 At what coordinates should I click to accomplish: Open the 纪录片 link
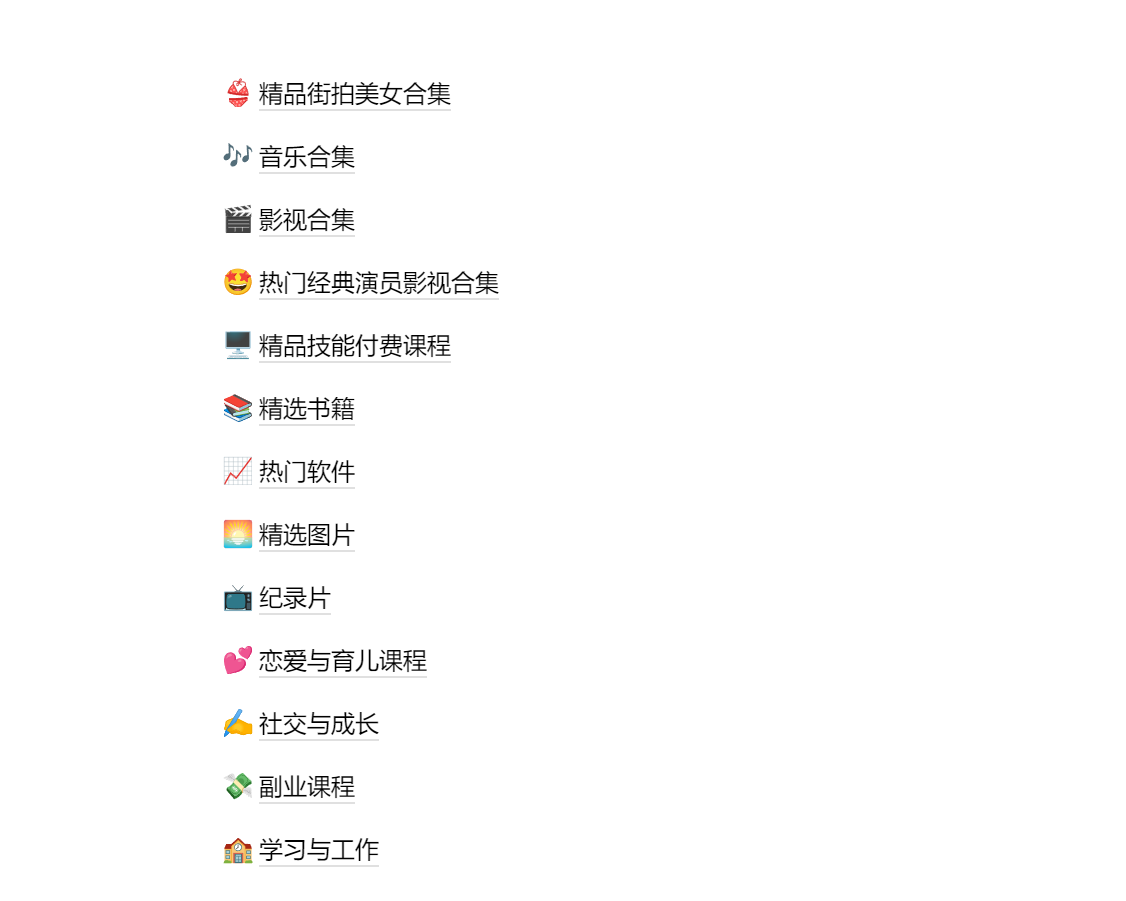click(x=294, y=598)
